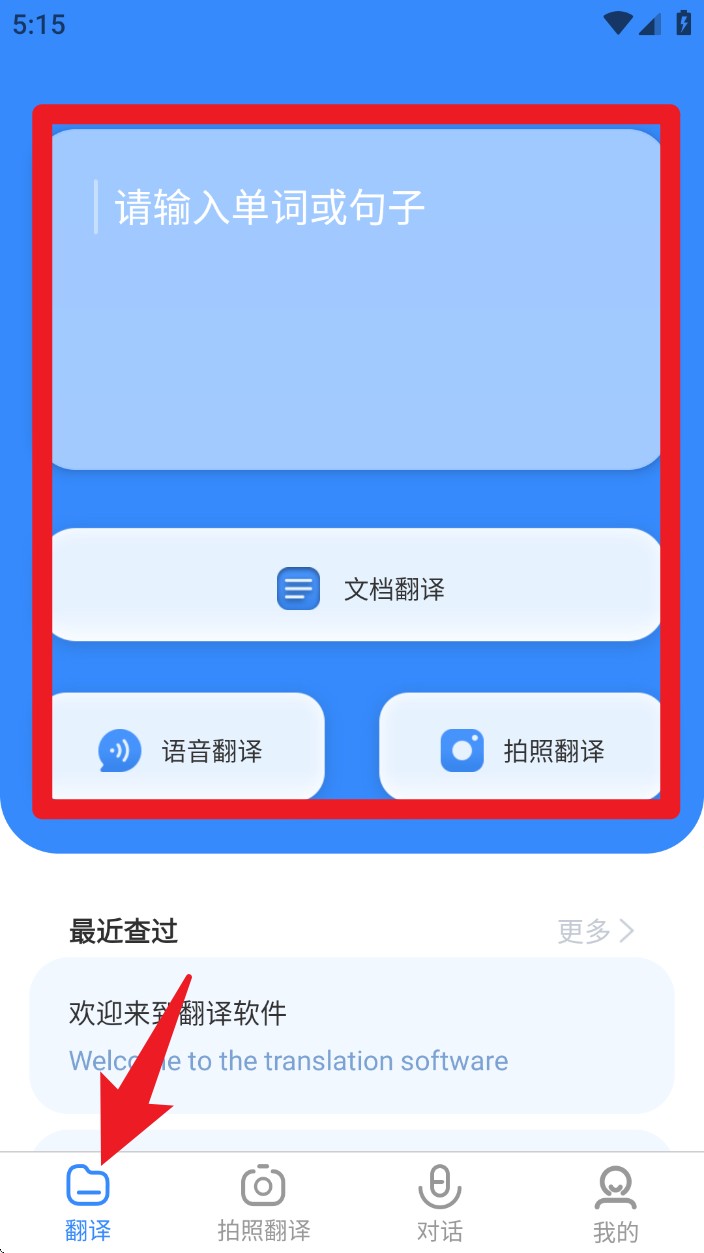Screen dimensions: 704x1253
Task: Go to the 我的 profile tab
Action: click(x=615, y=1203)
